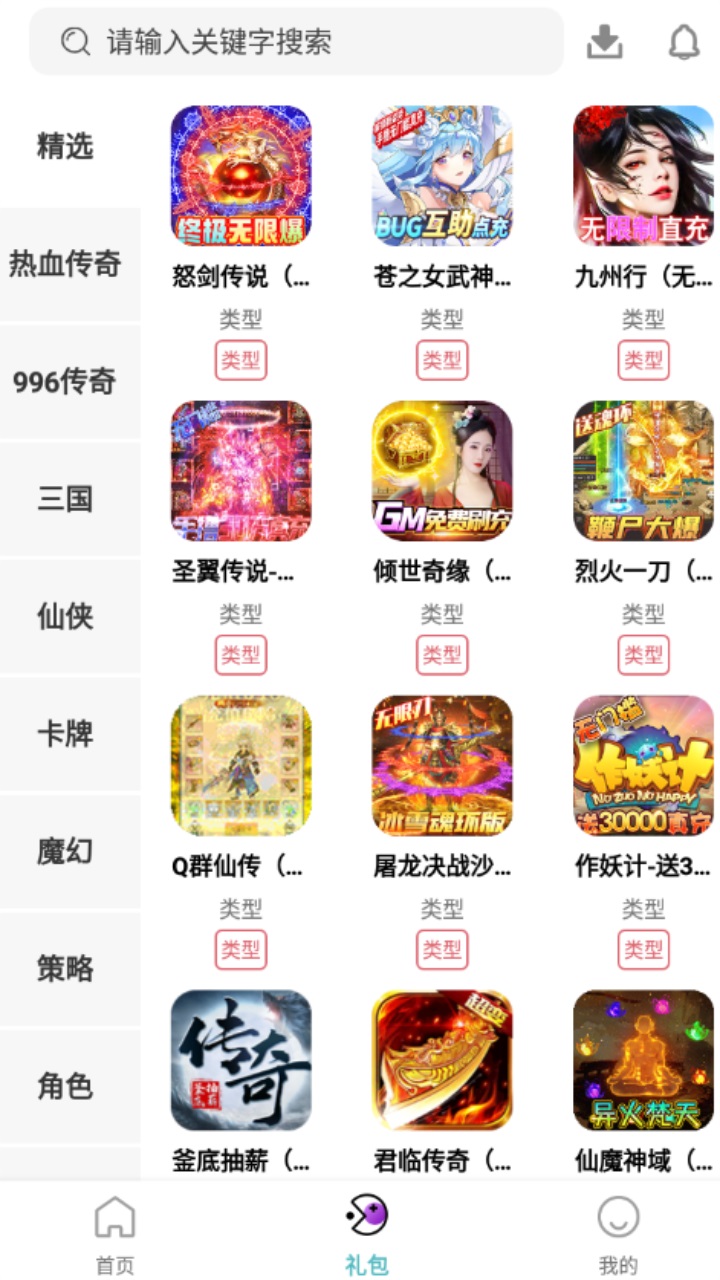The image size is (720, 1280).
Task: Open the Q群仙传 game
Action: click(x=241, y=765)
